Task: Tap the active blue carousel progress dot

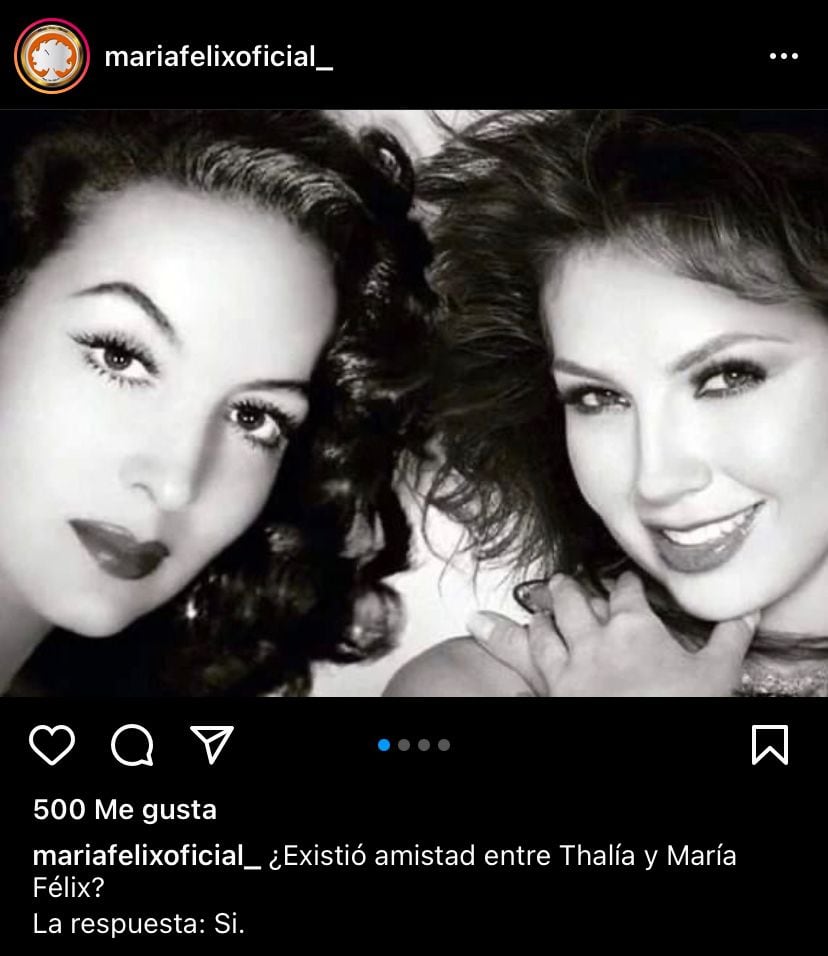Action: pyautogui.click(x=384, y=744)
